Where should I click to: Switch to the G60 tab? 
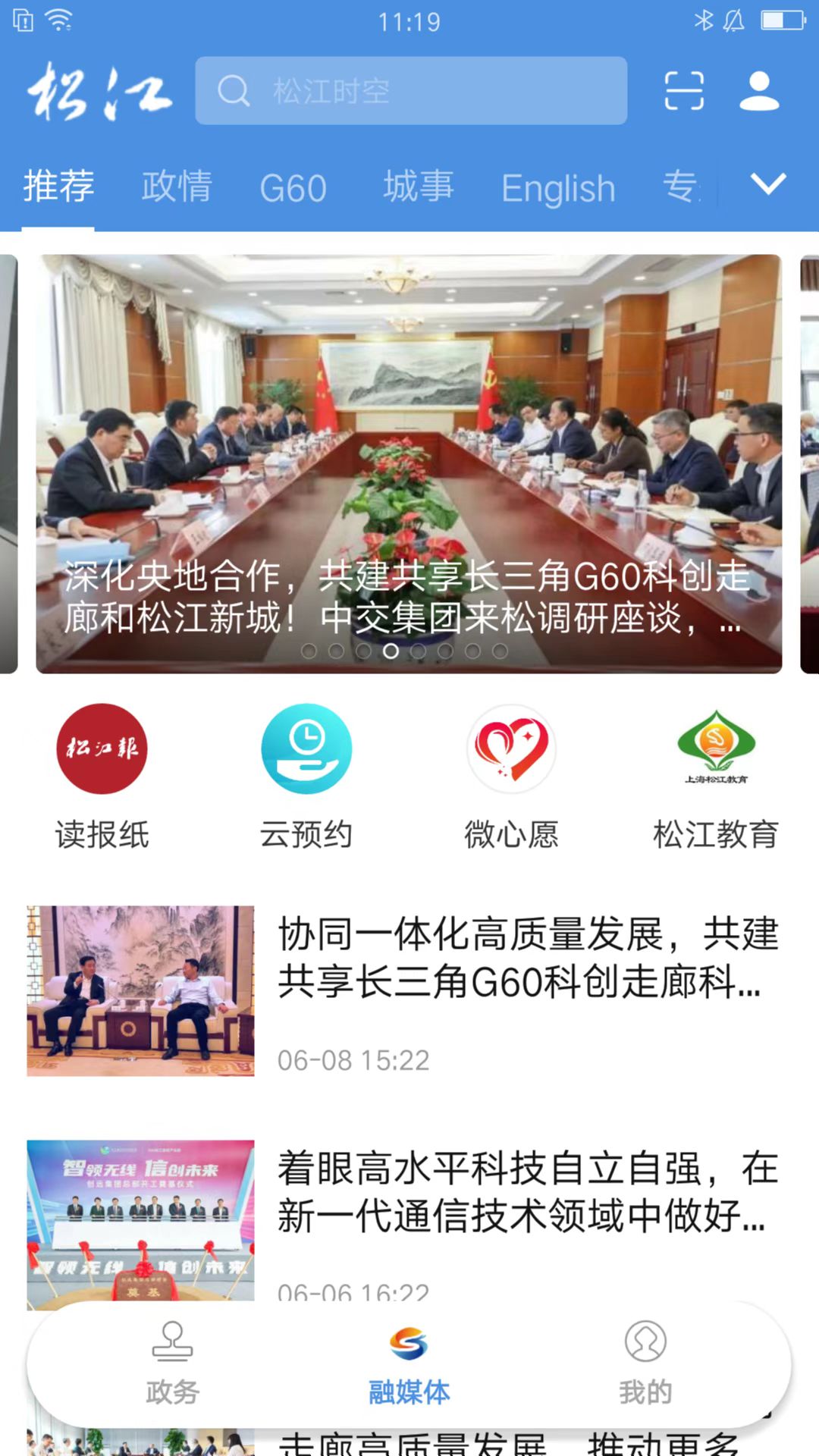[294, 187]
